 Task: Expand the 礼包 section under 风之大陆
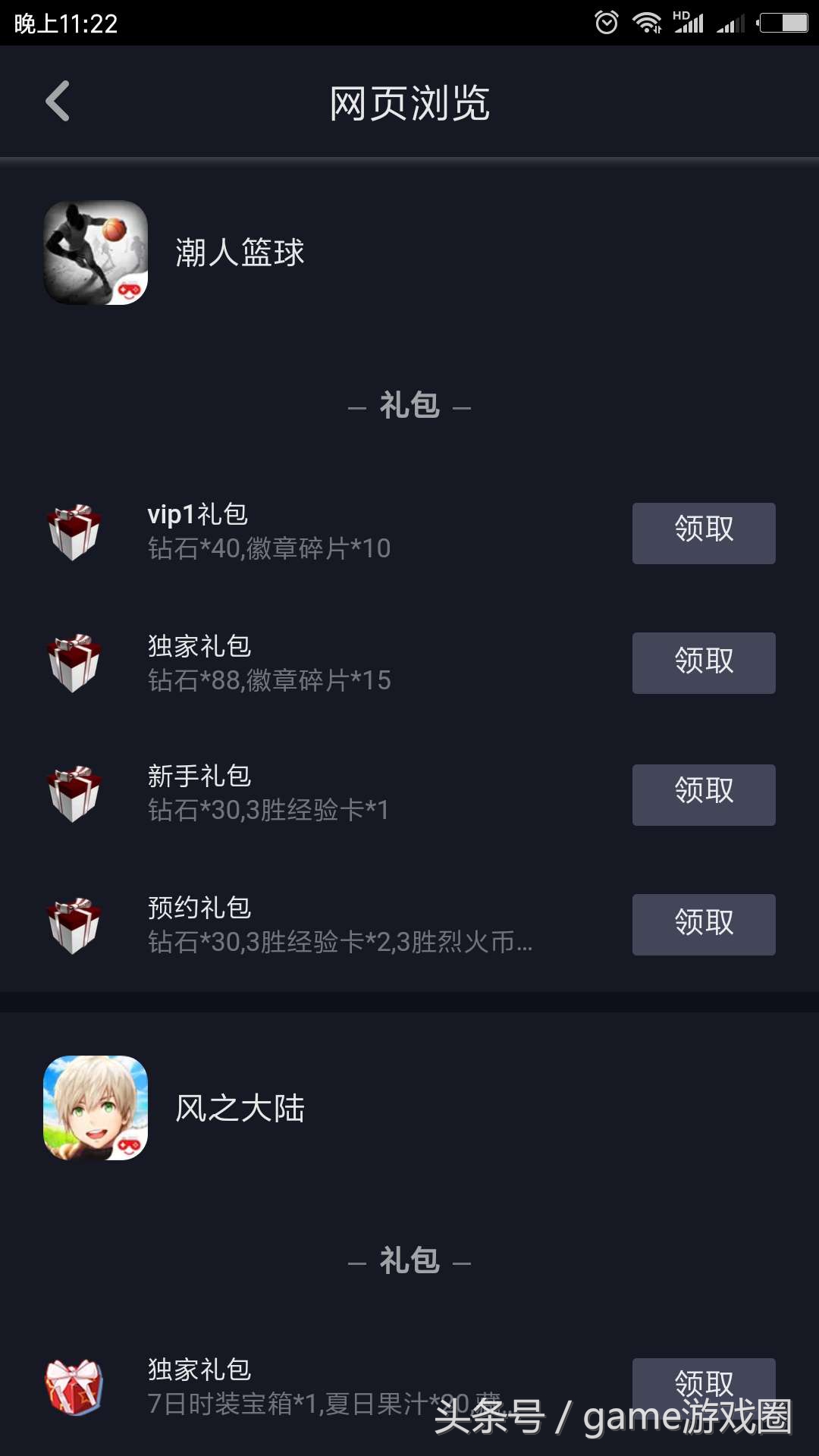coord(409,1260)
